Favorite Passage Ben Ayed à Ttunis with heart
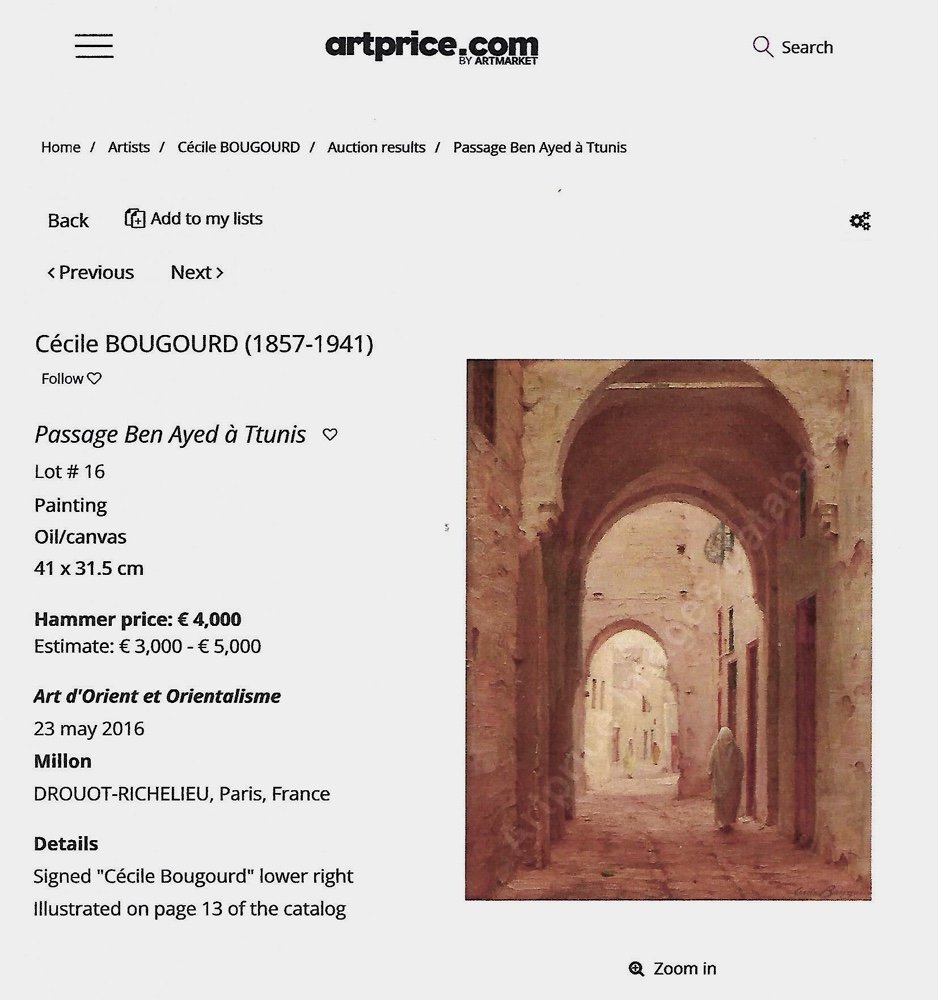 (330, 434)
